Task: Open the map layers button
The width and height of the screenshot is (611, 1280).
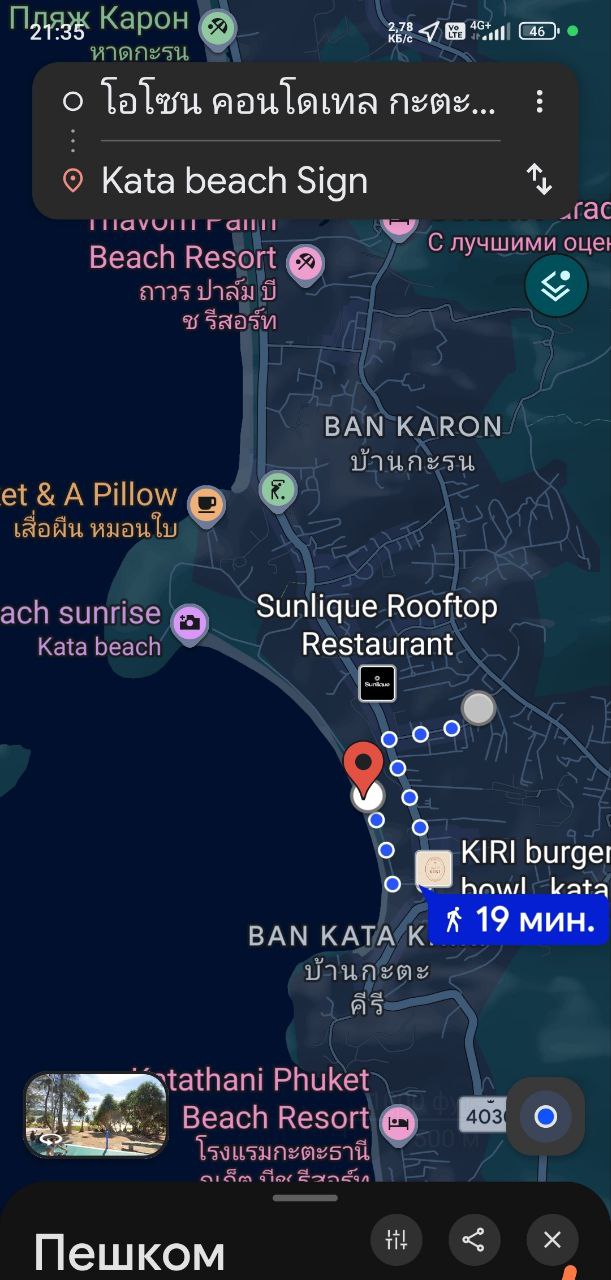Action: click(x=556, y=285)
